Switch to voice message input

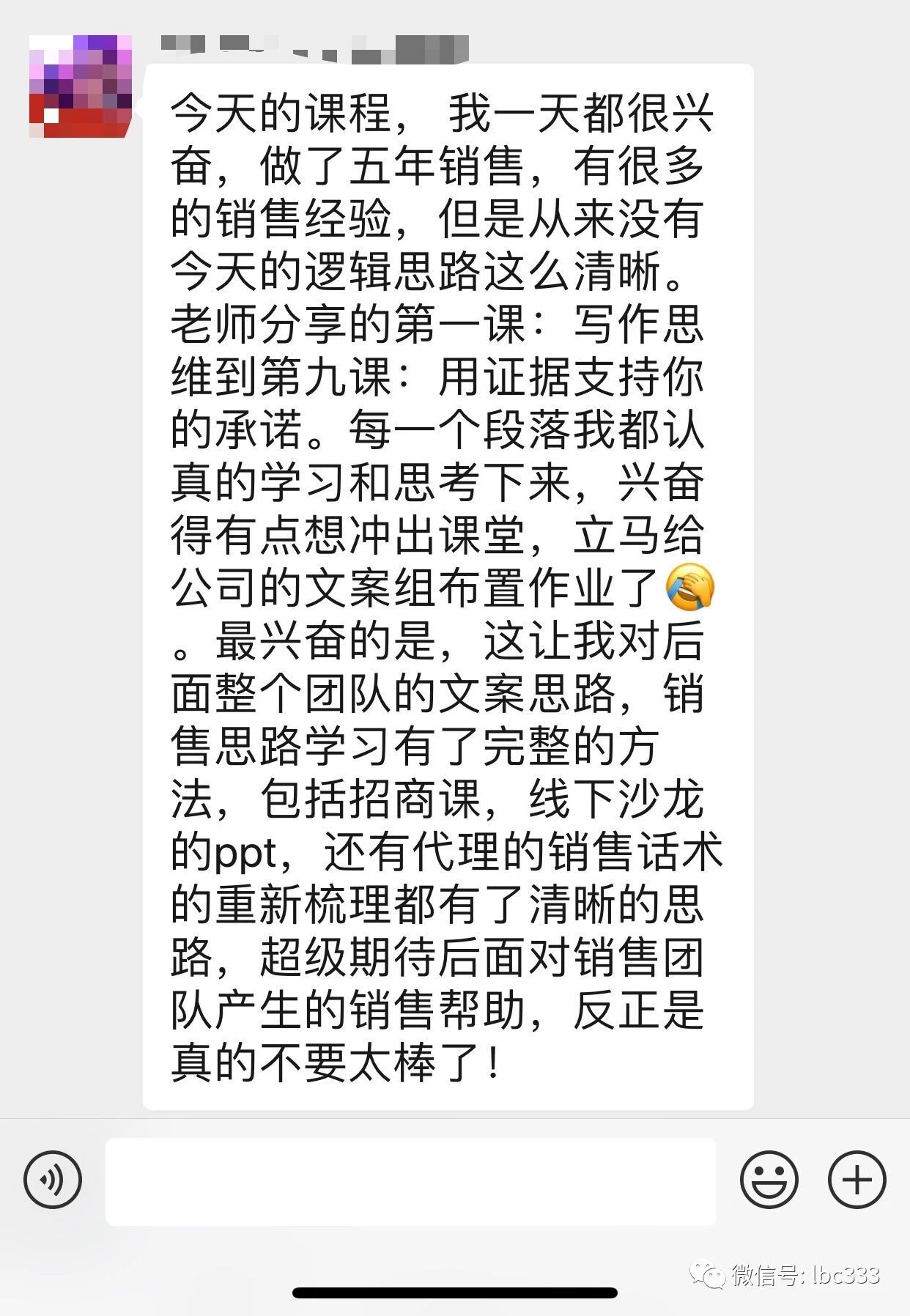[x=52, y=1180]
